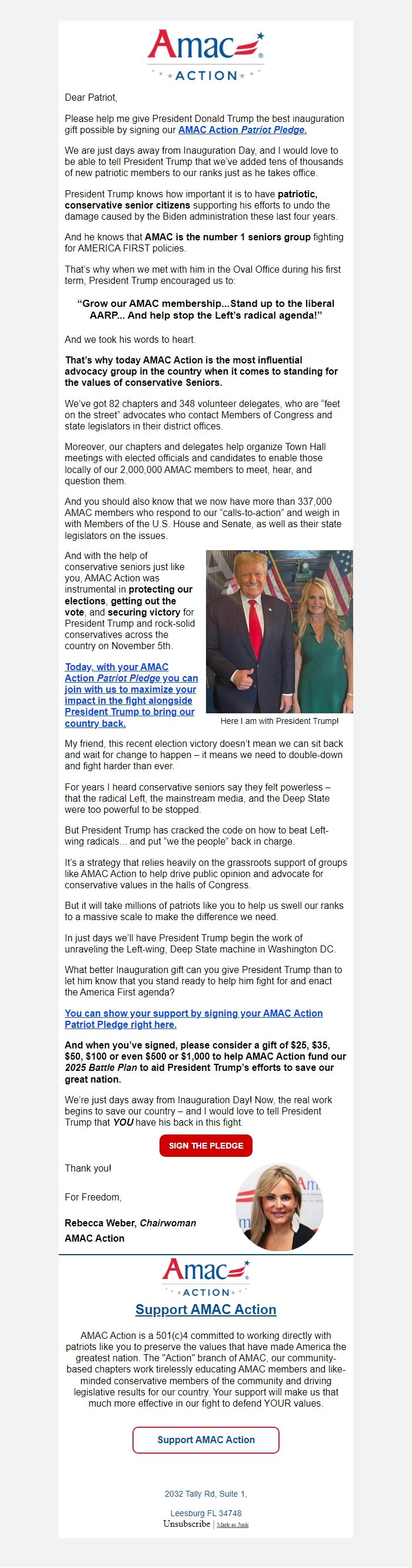412x1568 pixels.
Task: Tap the red SIGN THE PLEDGE button
Action: click(205, 1146)
